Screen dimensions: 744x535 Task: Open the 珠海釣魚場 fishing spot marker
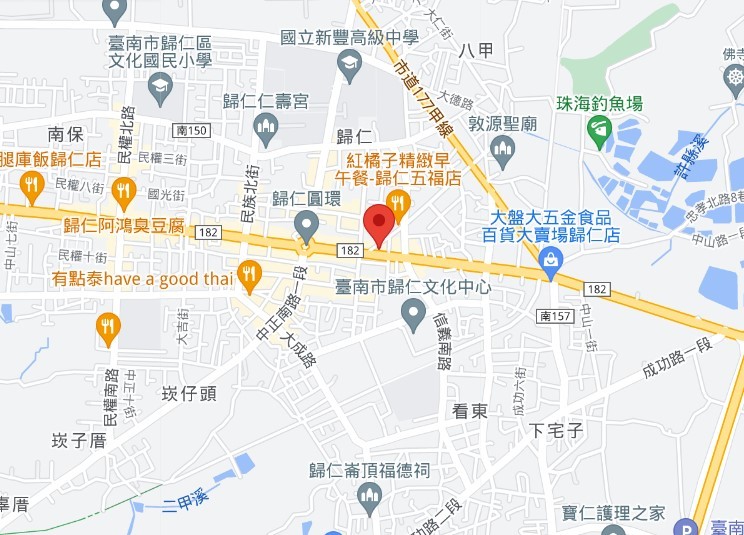600,127
